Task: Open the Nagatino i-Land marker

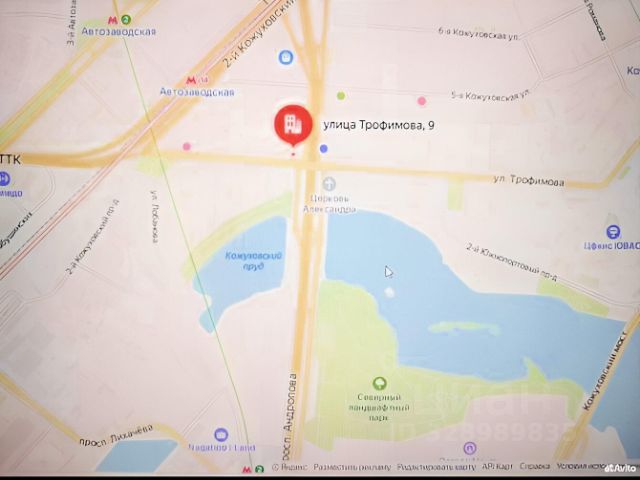Action: click(220, 435)
